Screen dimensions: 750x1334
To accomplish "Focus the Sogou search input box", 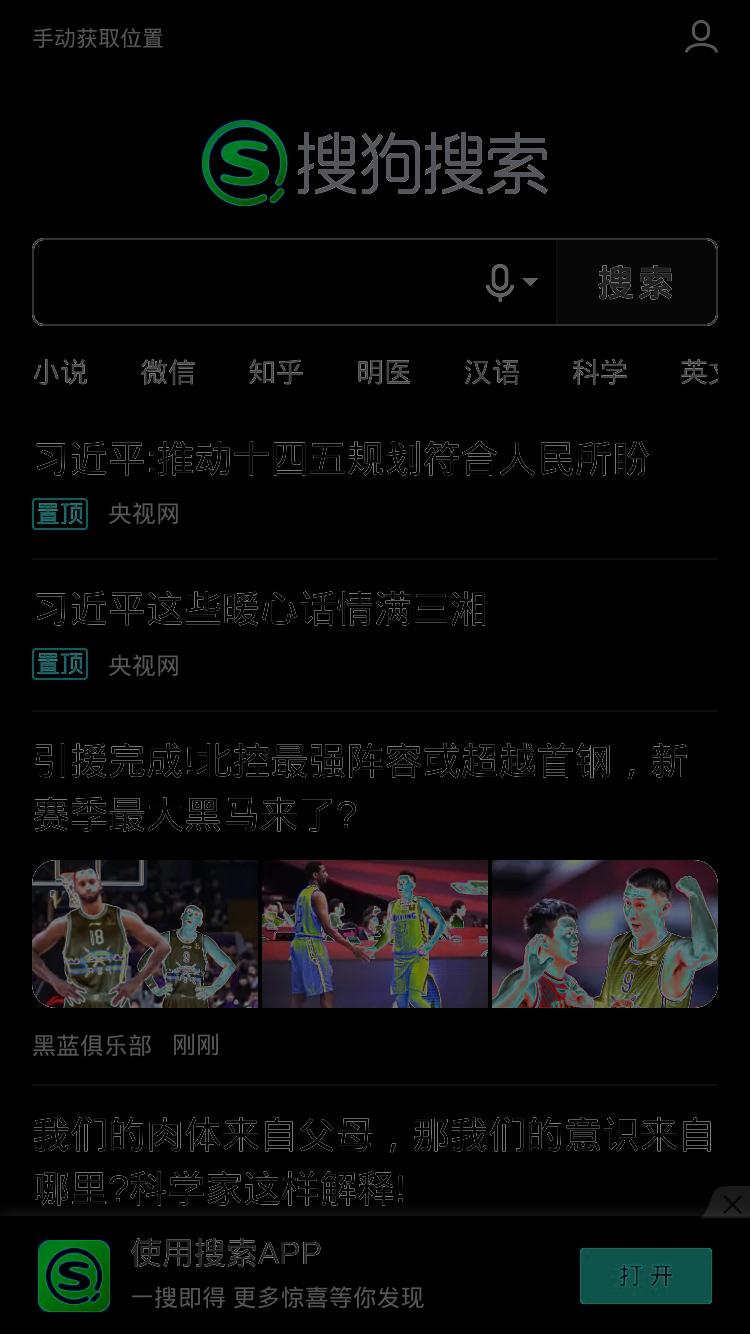I will tap(260, 282).
